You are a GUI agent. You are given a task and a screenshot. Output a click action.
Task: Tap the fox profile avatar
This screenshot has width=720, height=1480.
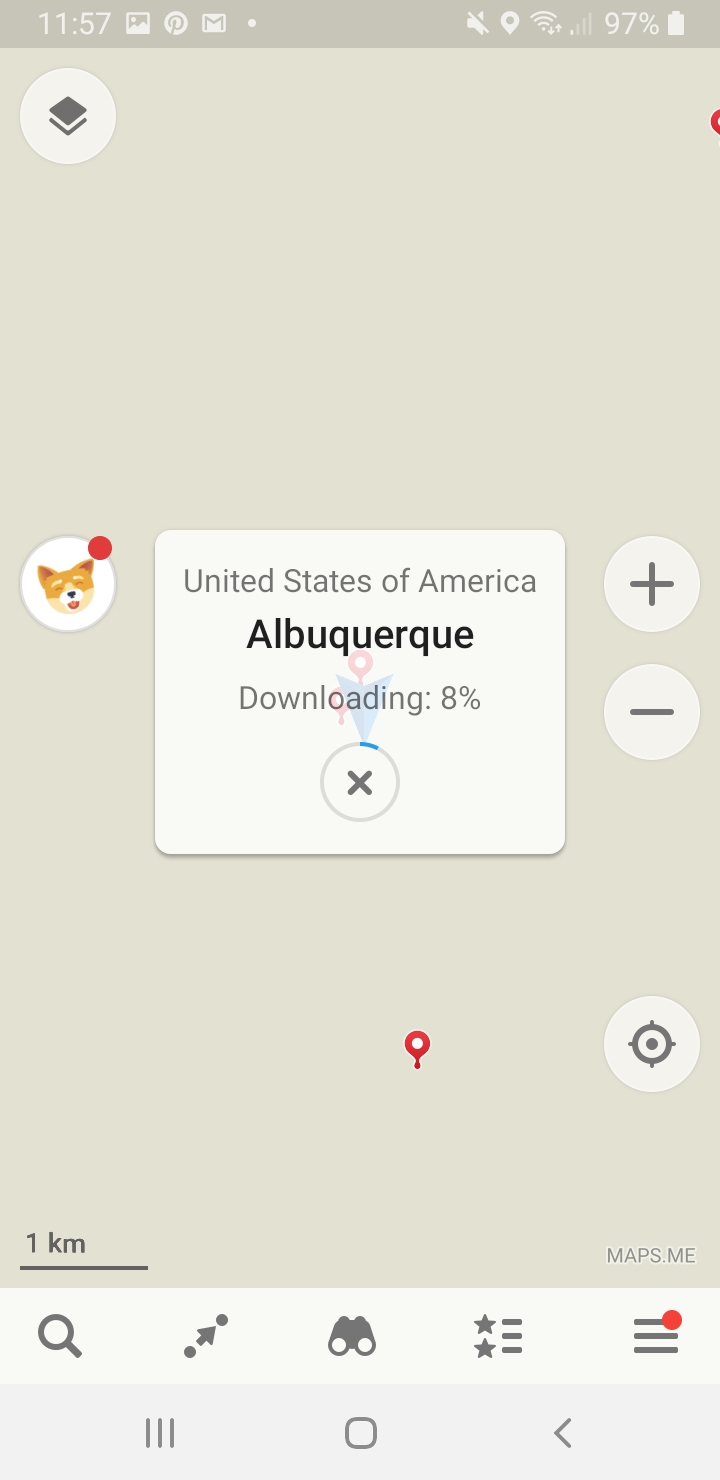coord(67,583)
